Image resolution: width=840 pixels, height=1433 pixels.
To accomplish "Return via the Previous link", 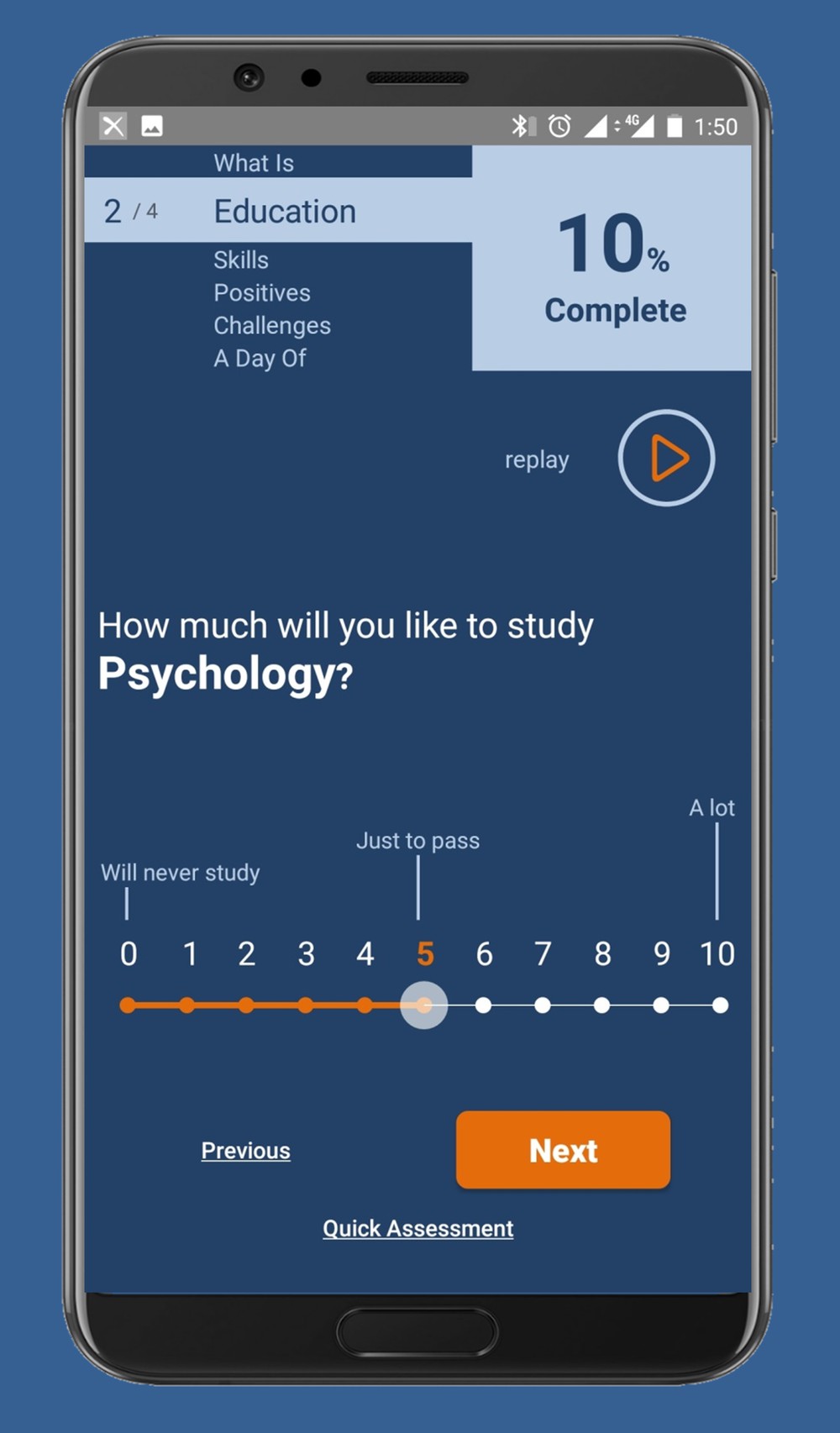I will click(245, 1151).
